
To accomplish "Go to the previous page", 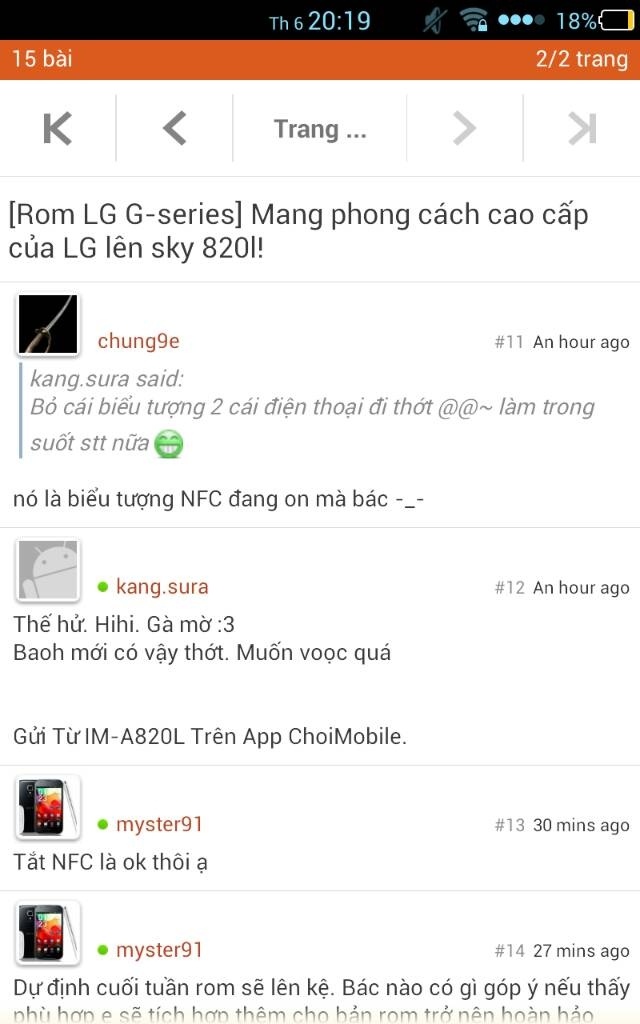I will (x=175, y=128).
